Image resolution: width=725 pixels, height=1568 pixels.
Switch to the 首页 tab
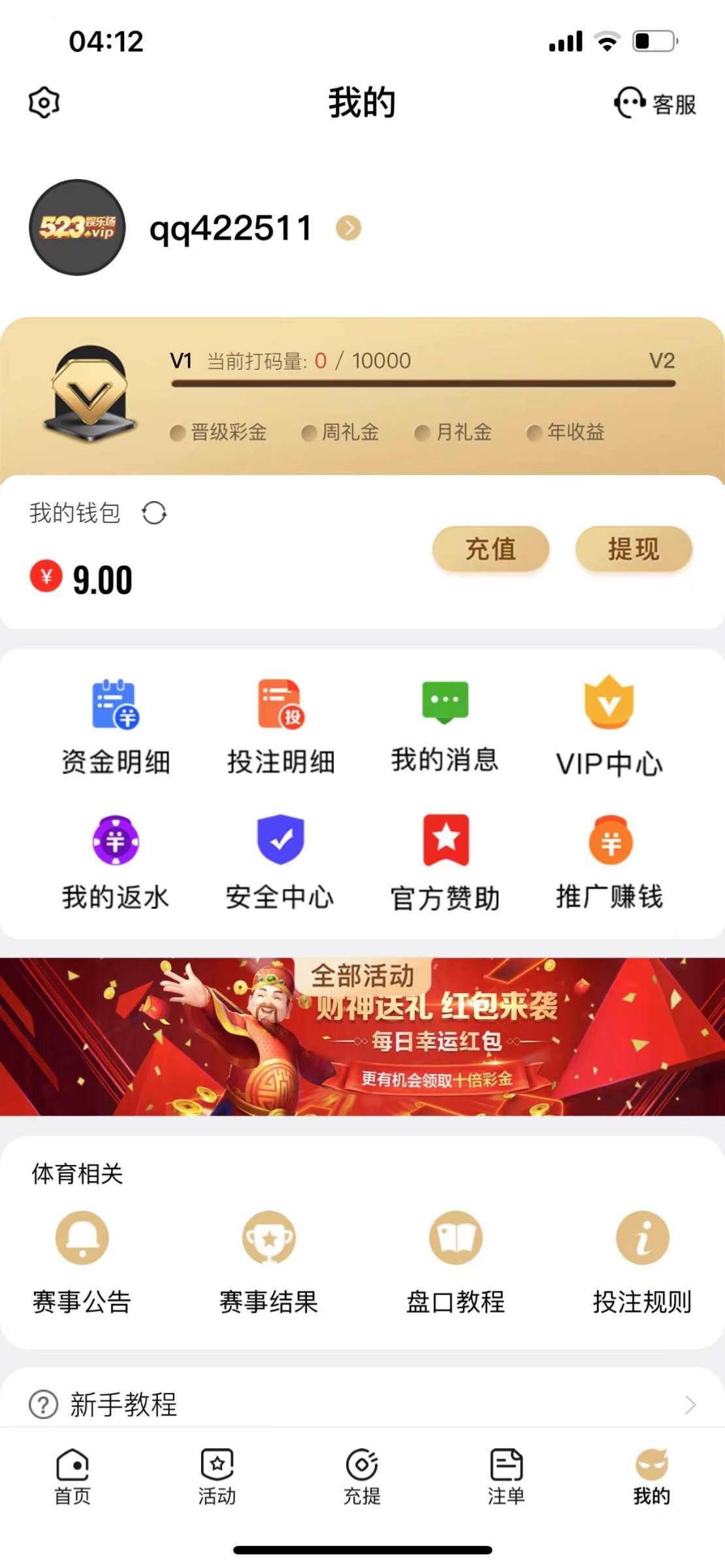tap(72, 1477)
